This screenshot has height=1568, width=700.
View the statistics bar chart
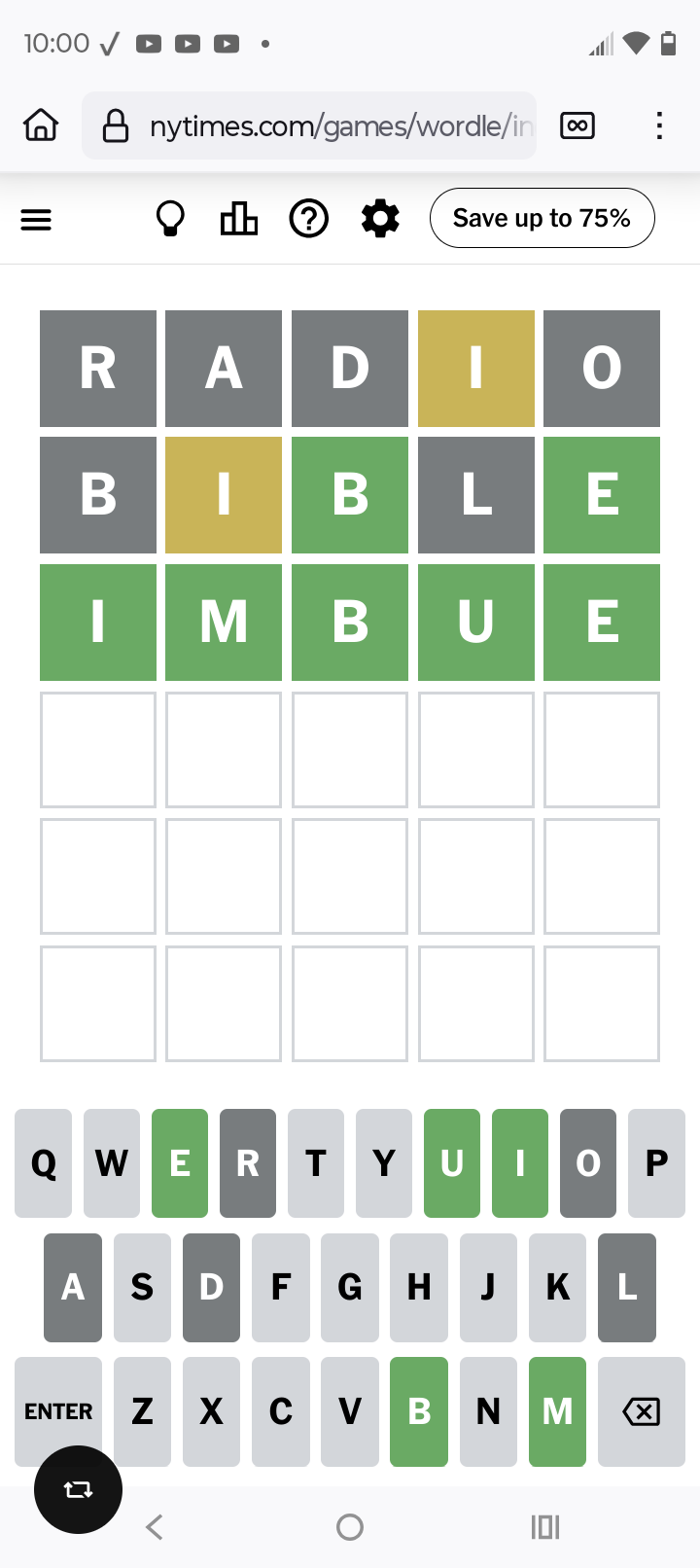point(239,219)
